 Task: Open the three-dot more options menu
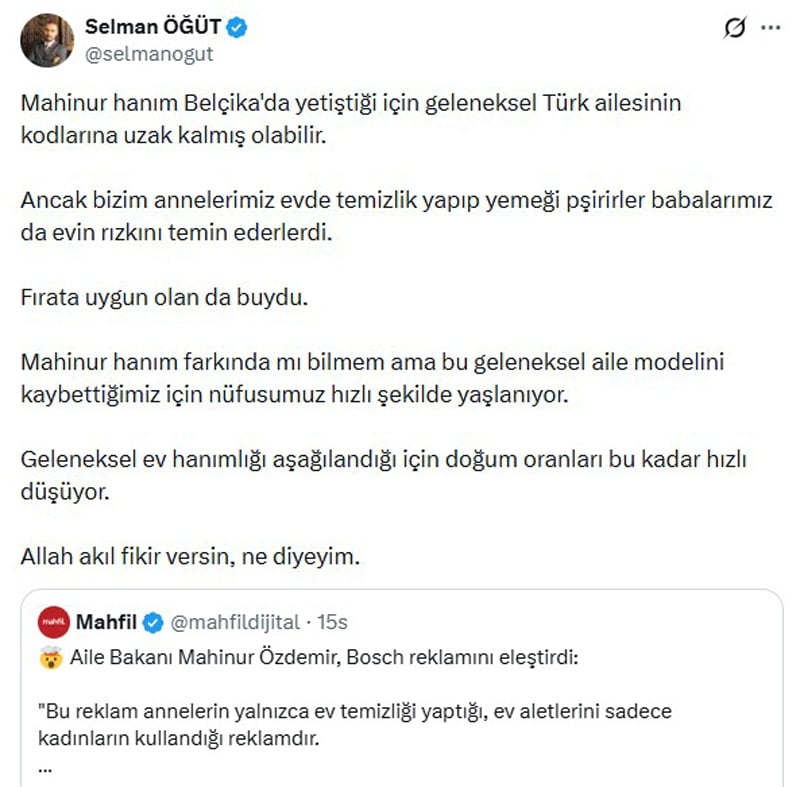click(770, 28)
